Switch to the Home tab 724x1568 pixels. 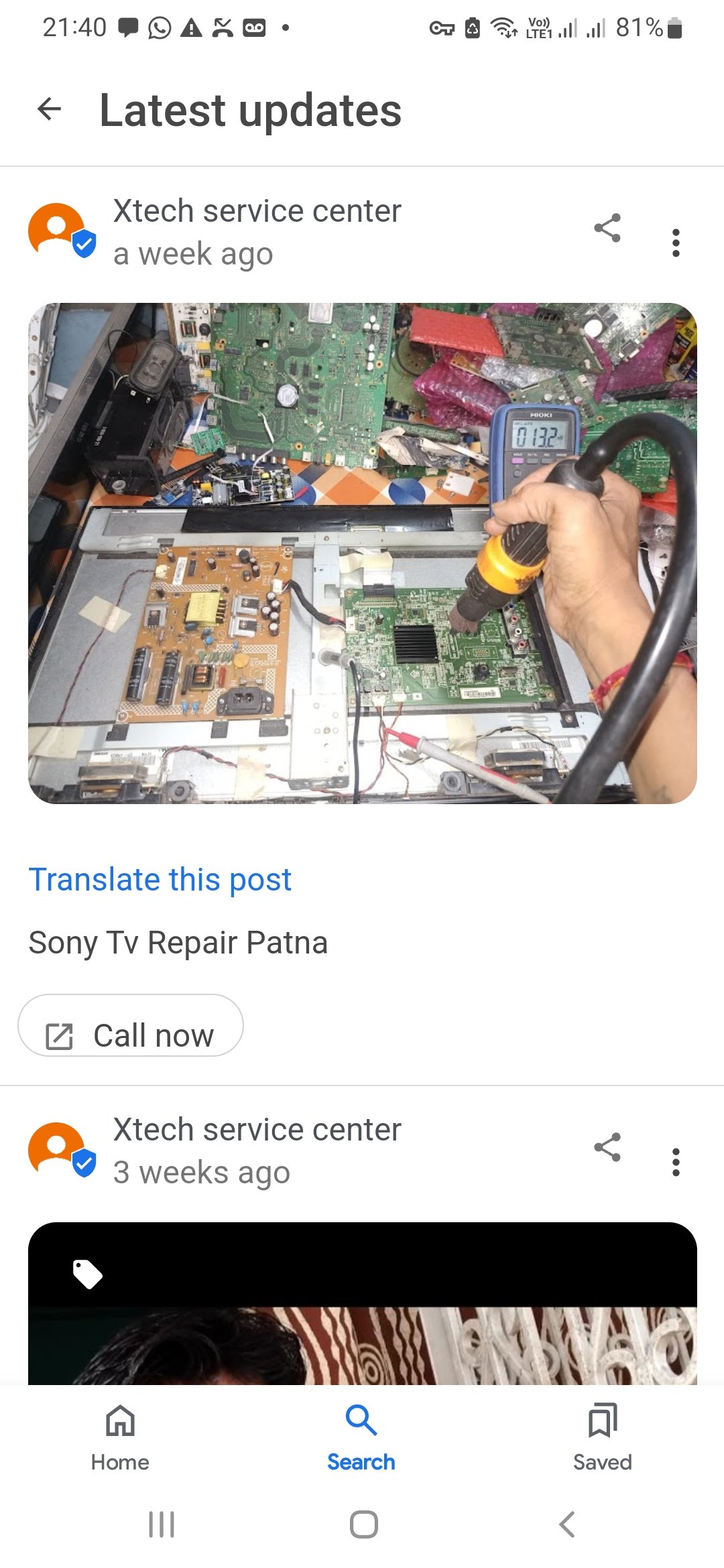[x=121, y=1437]
